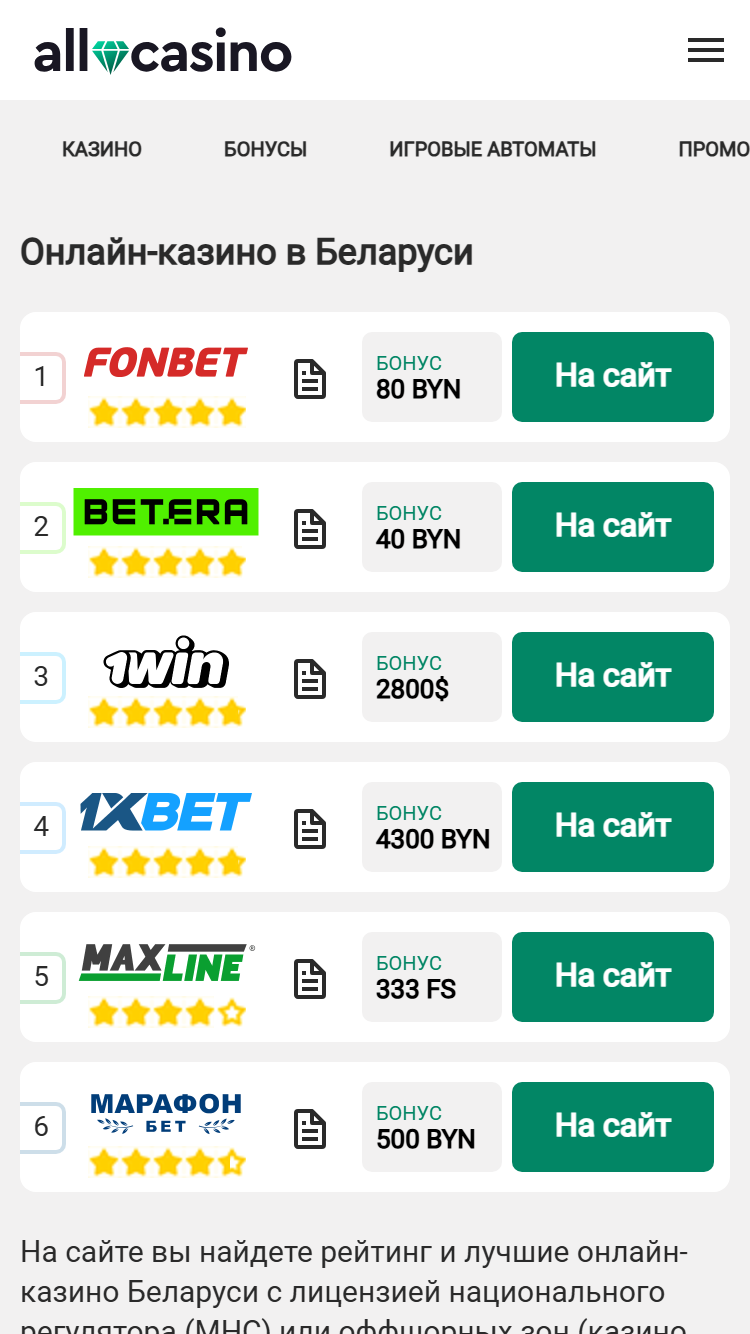Switch to the Казино tab

pyautogui.click(x=102, y=149)
